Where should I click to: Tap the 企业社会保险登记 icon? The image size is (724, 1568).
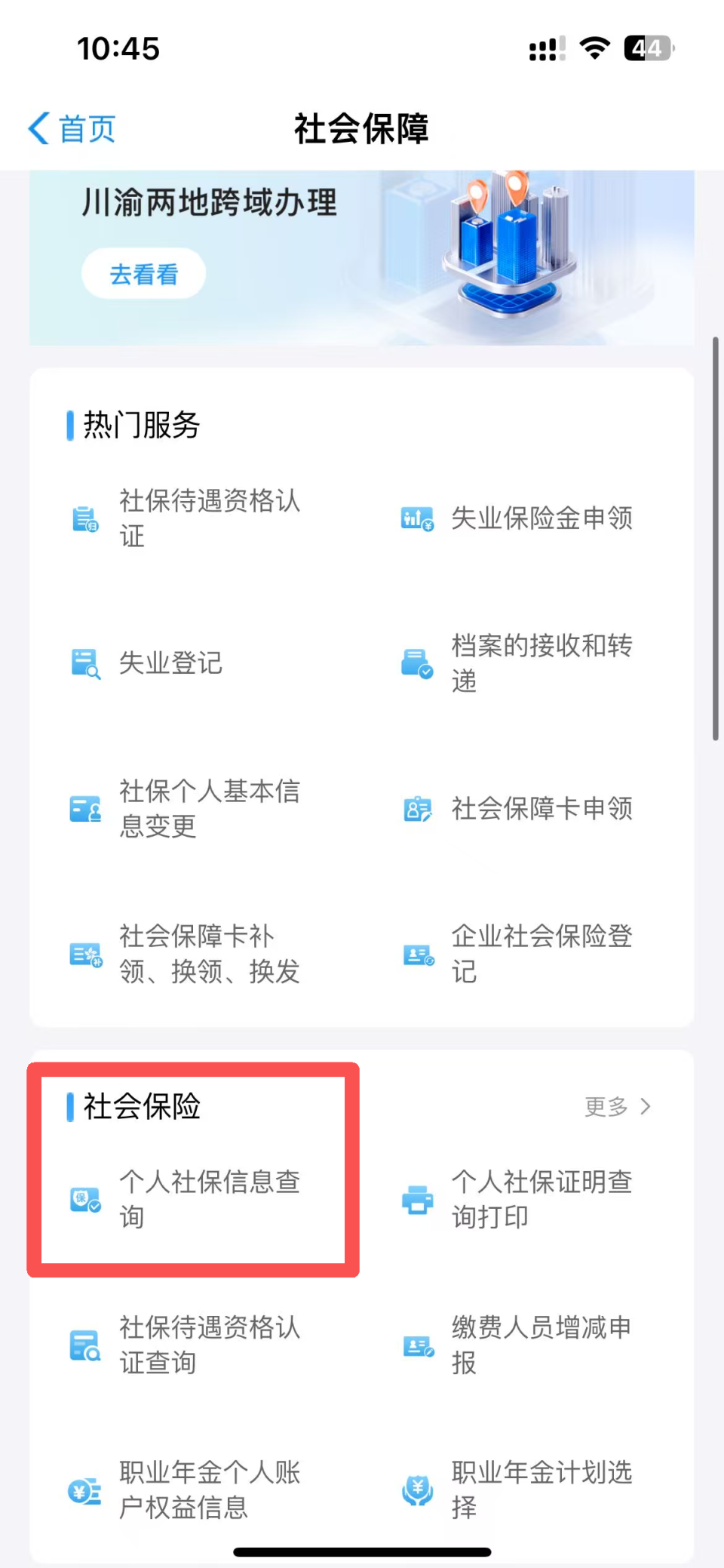coord(417,954)
